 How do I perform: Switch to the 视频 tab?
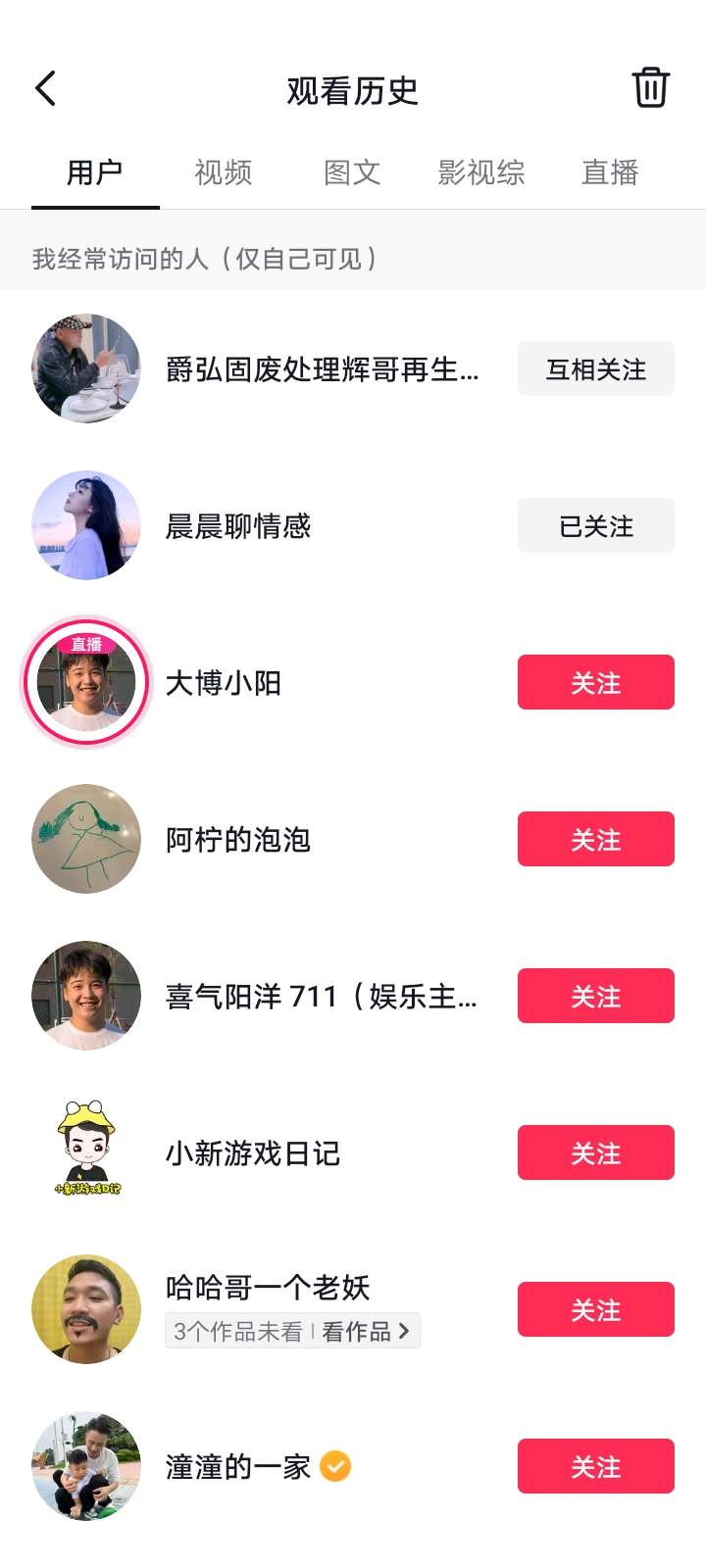(x=224, y=172)
